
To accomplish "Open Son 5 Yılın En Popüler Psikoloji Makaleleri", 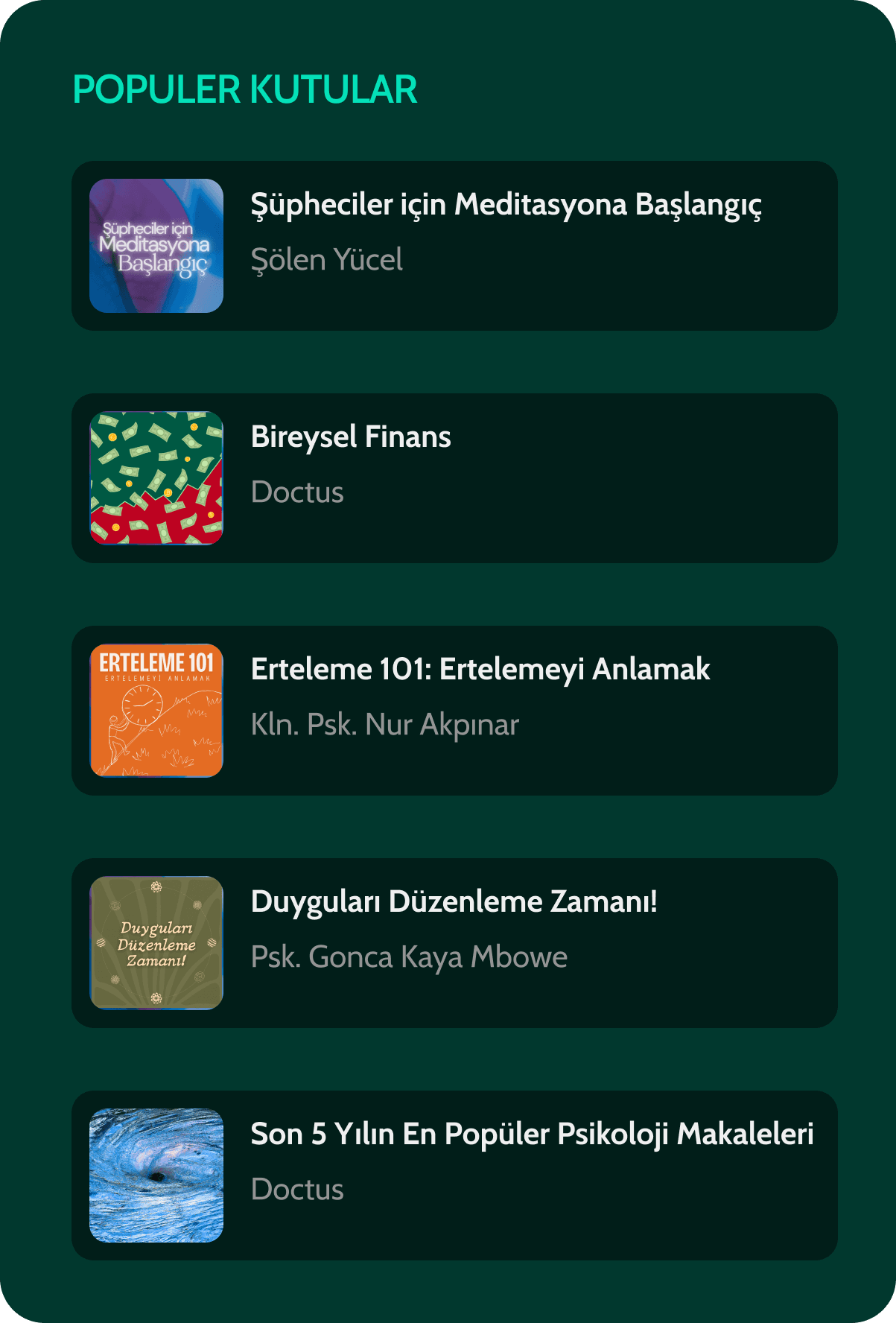I will 454,1176.
